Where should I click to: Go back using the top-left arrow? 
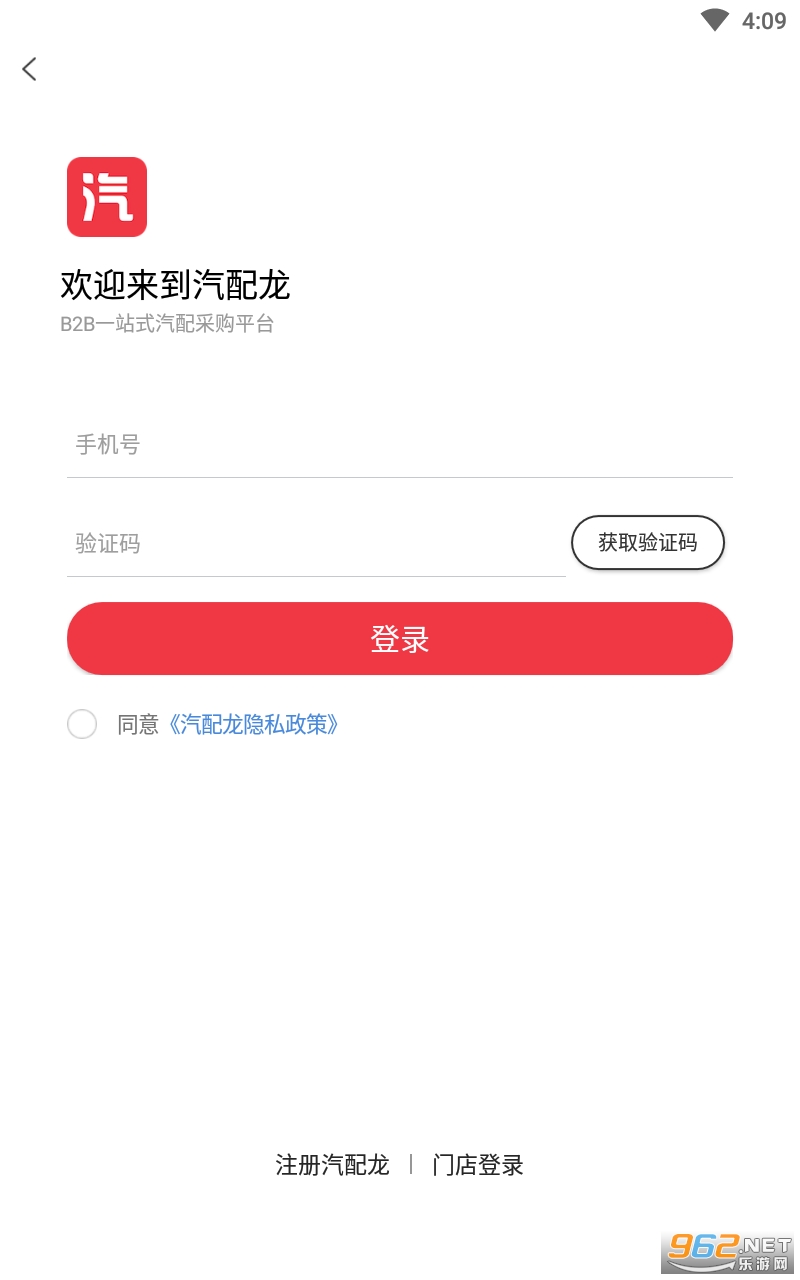coord(29,69)
